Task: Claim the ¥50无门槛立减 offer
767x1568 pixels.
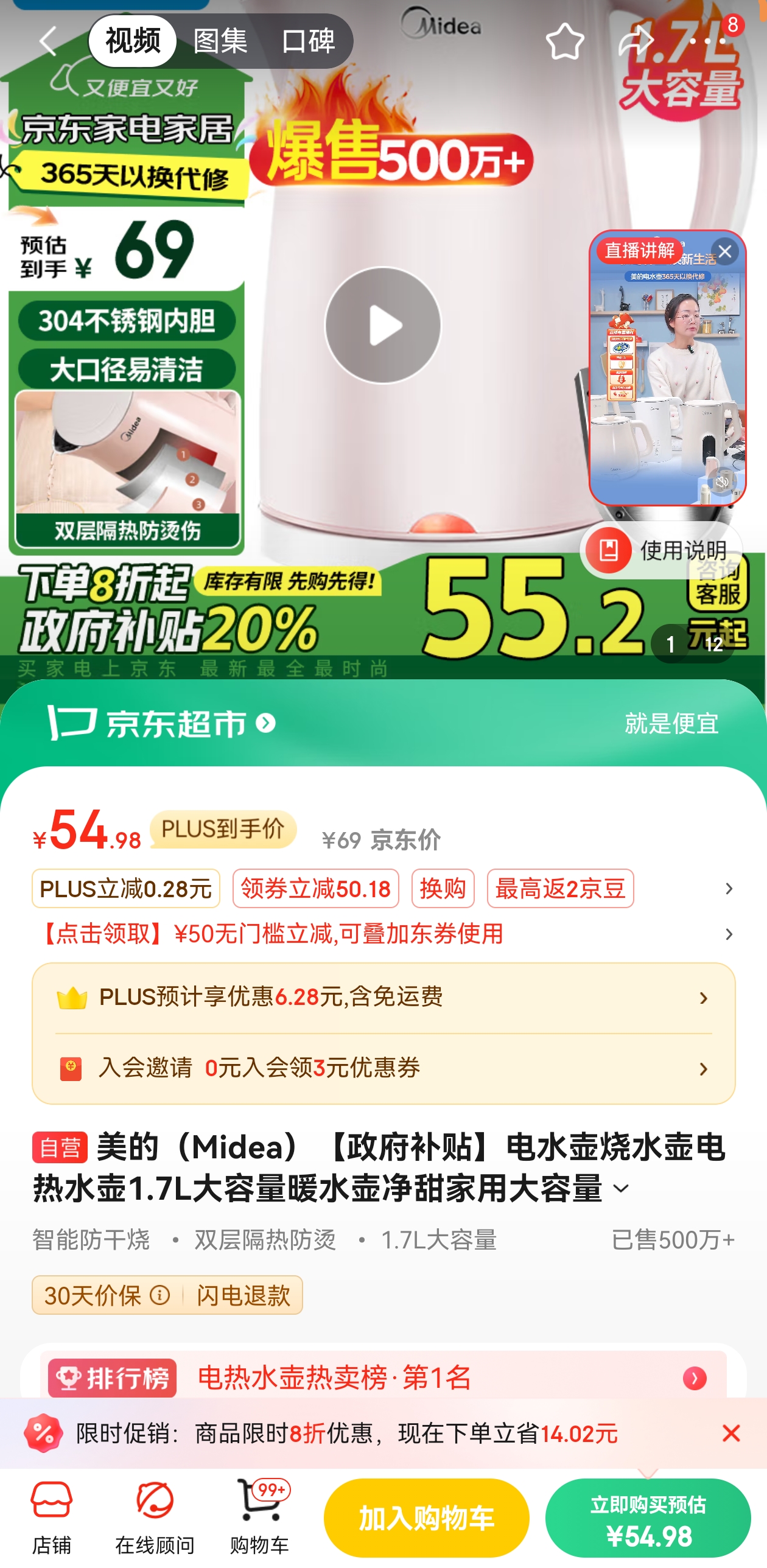Action: point(383,934)
